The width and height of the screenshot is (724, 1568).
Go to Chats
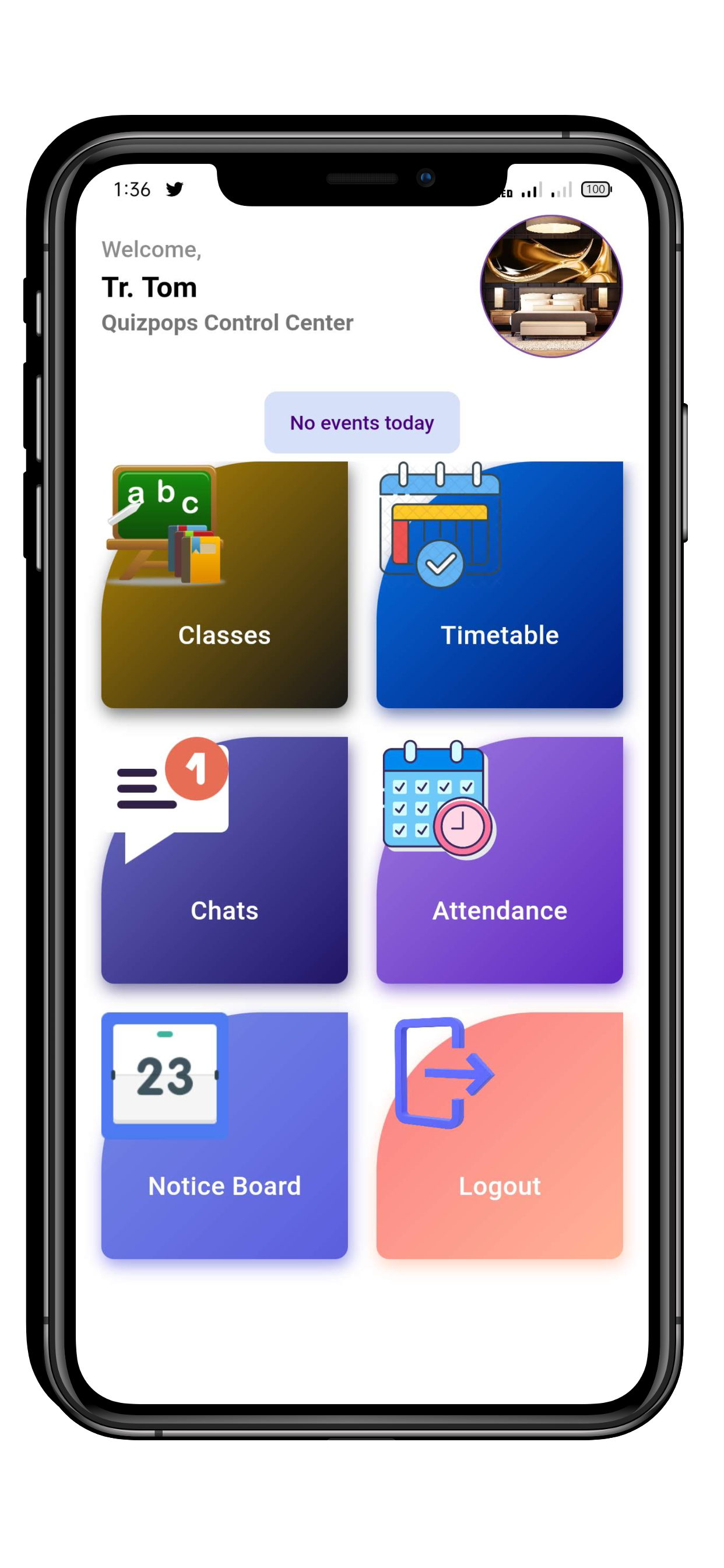click(x=224, y=859)
